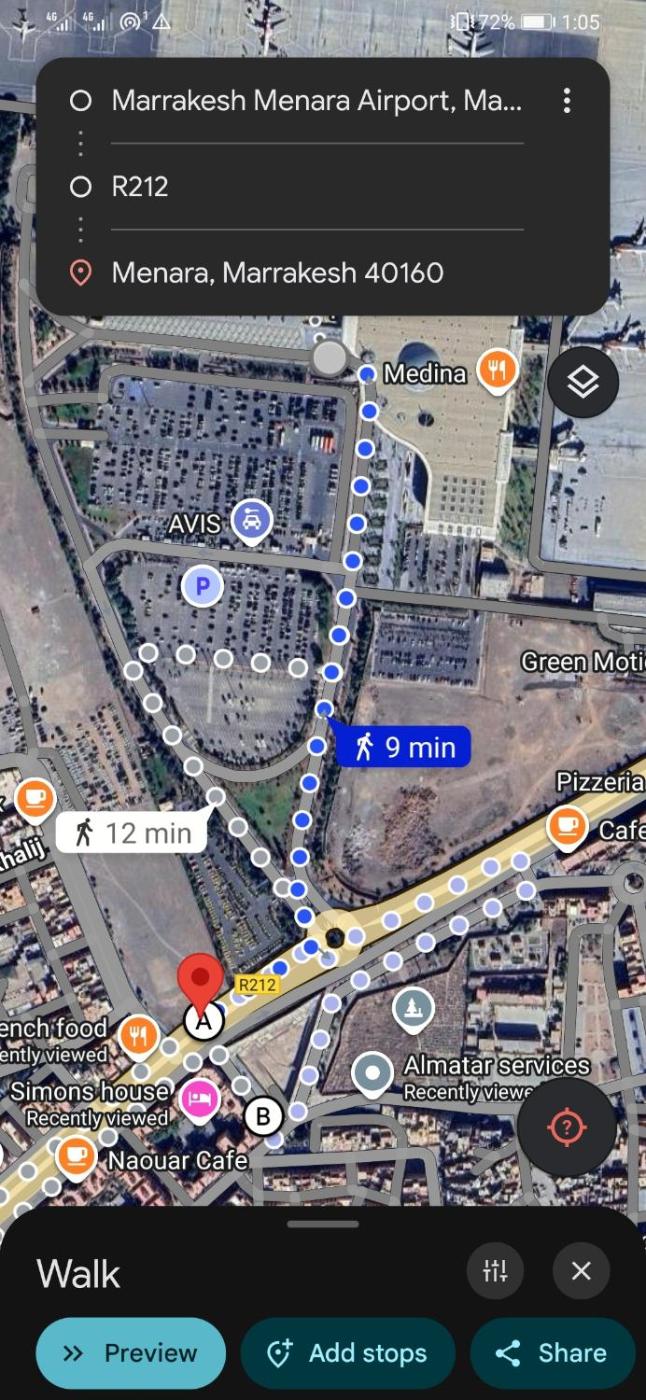Open the Naouar Cafe map marker
The height and width of the screenshot is (1400, 646).
coord(75,1157)
